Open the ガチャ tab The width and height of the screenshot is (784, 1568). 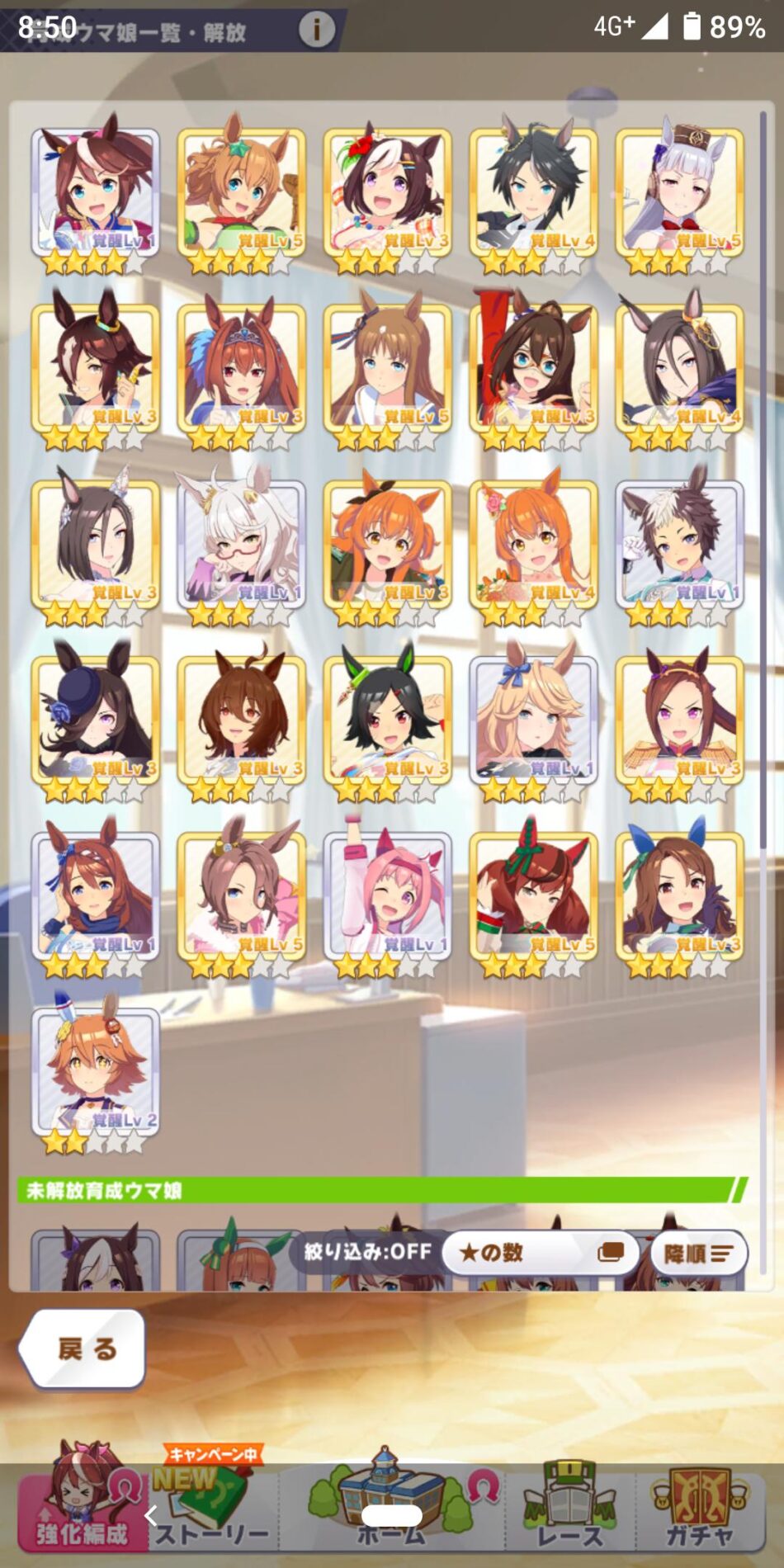tap(700, 1512)
